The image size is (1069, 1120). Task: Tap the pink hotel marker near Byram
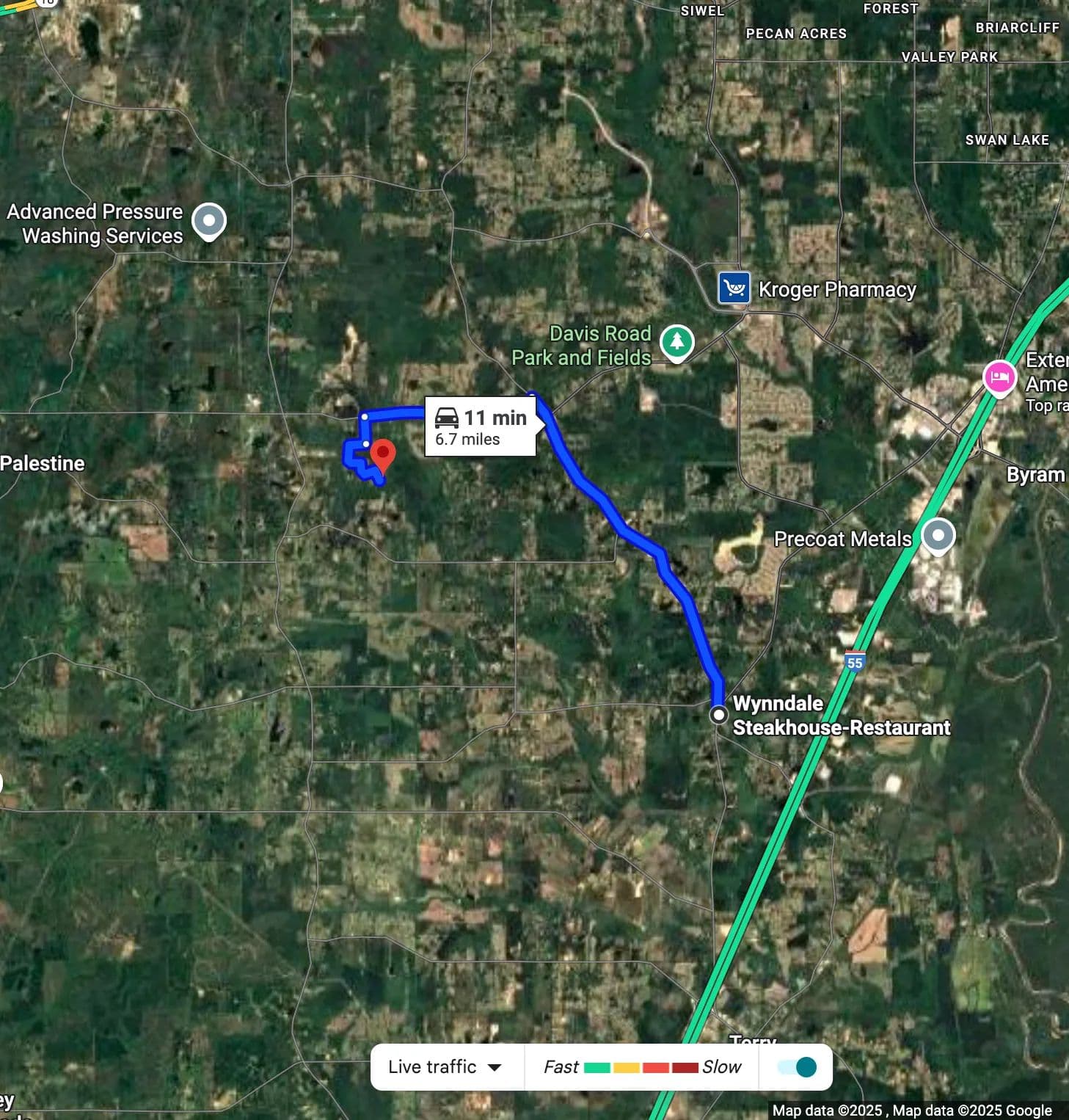[x=999, y=378]
